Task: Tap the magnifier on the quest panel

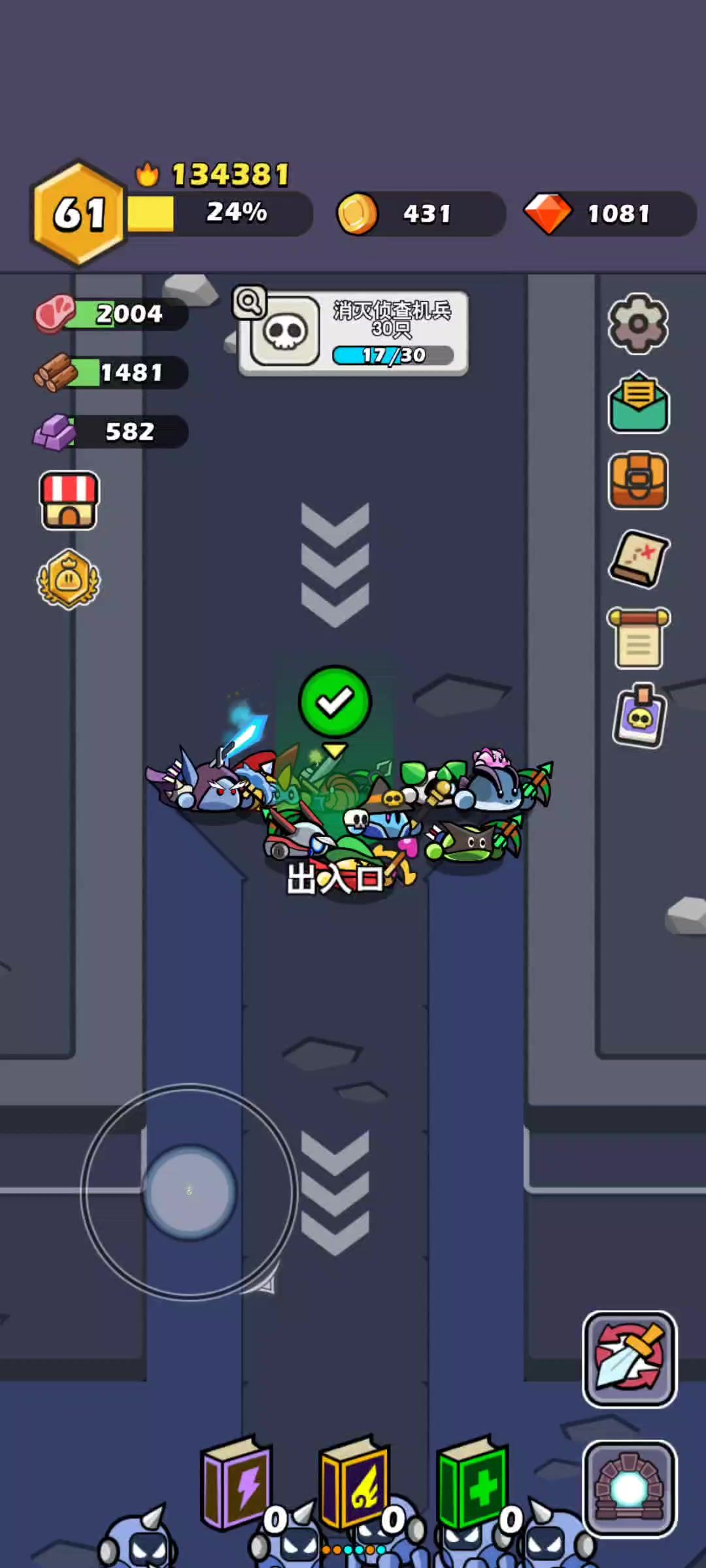Action: pos(249,302)
